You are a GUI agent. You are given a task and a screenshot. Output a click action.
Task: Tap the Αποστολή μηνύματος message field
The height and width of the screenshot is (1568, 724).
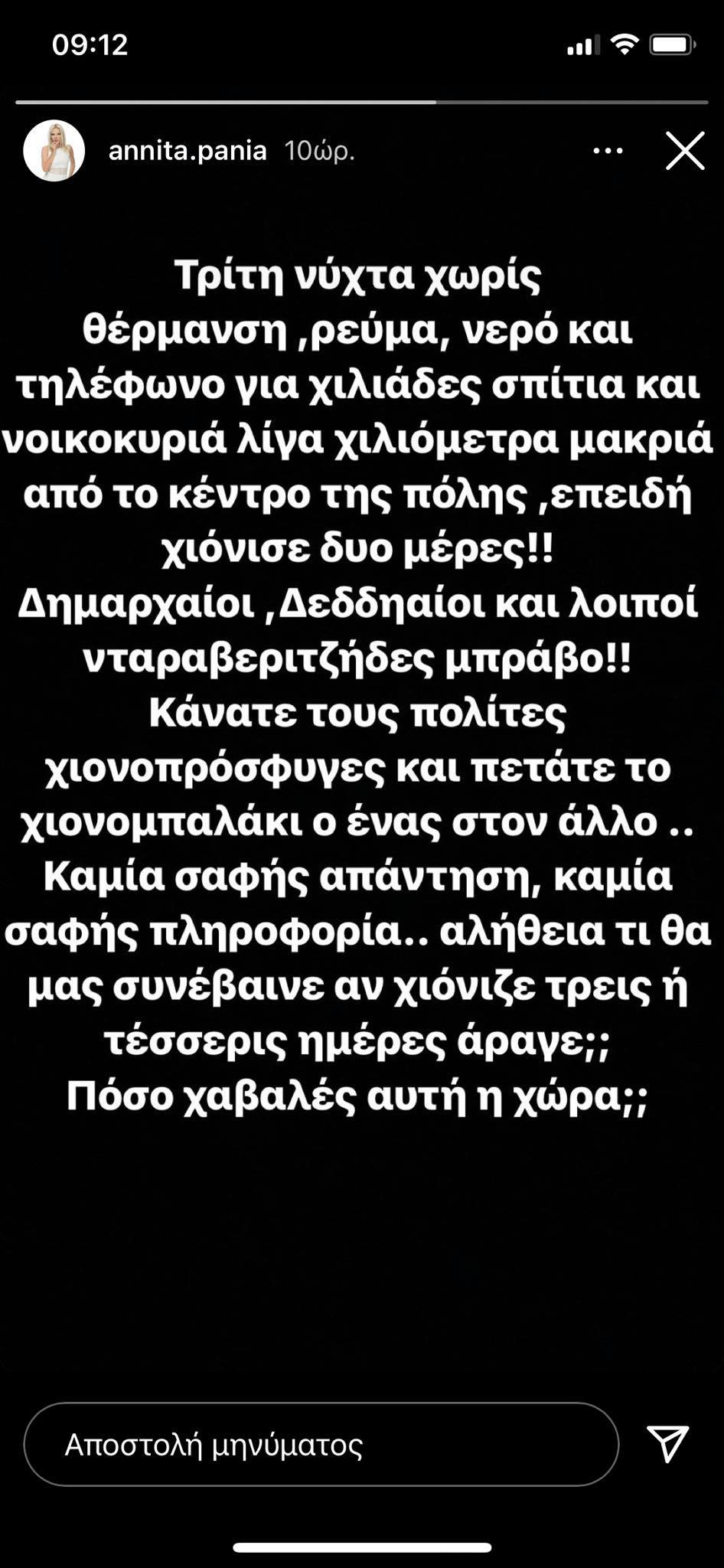tap(321, 1445)
